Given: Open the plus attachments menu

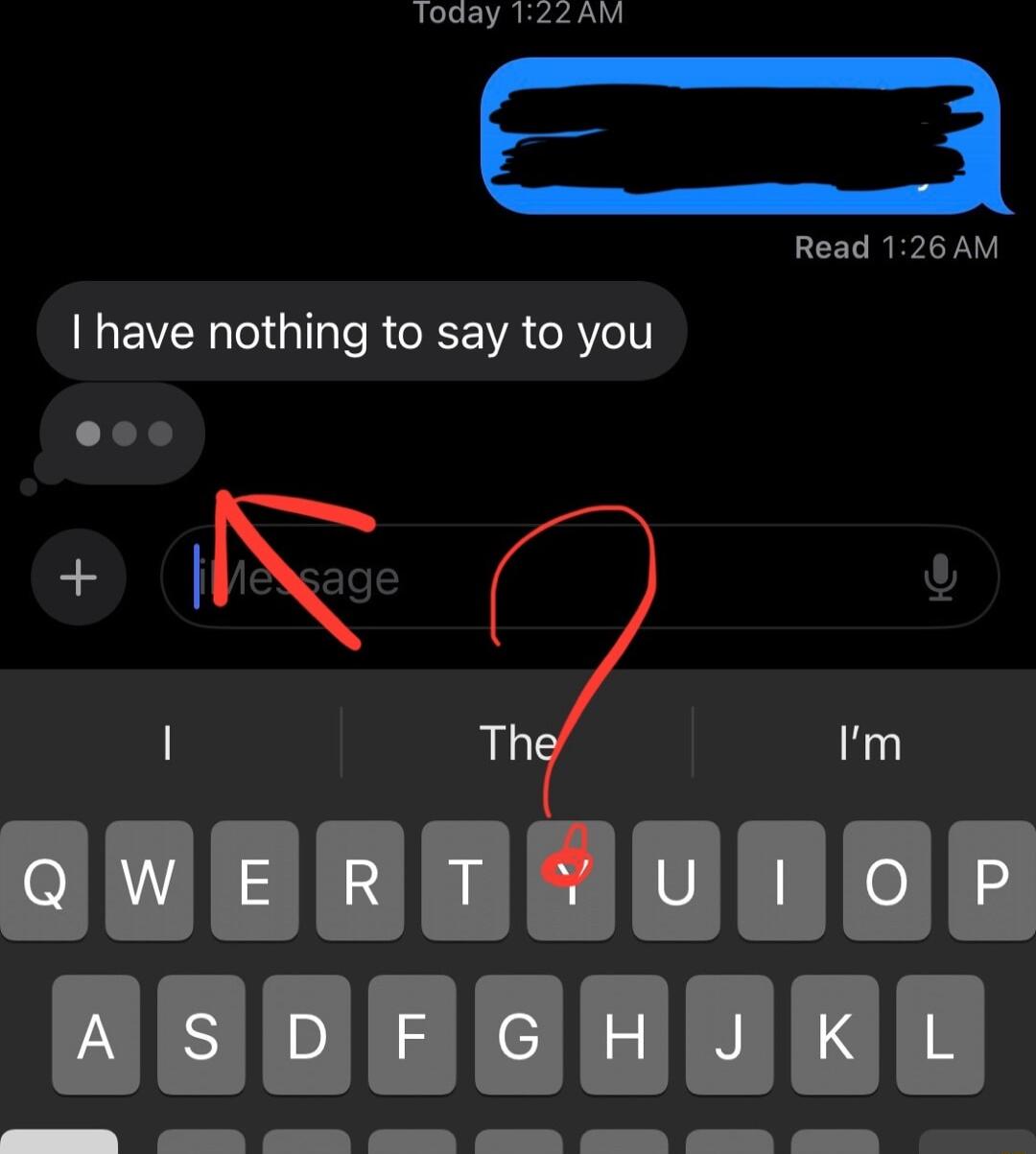Looking at the screenshot, I should [x=78, y=577].
